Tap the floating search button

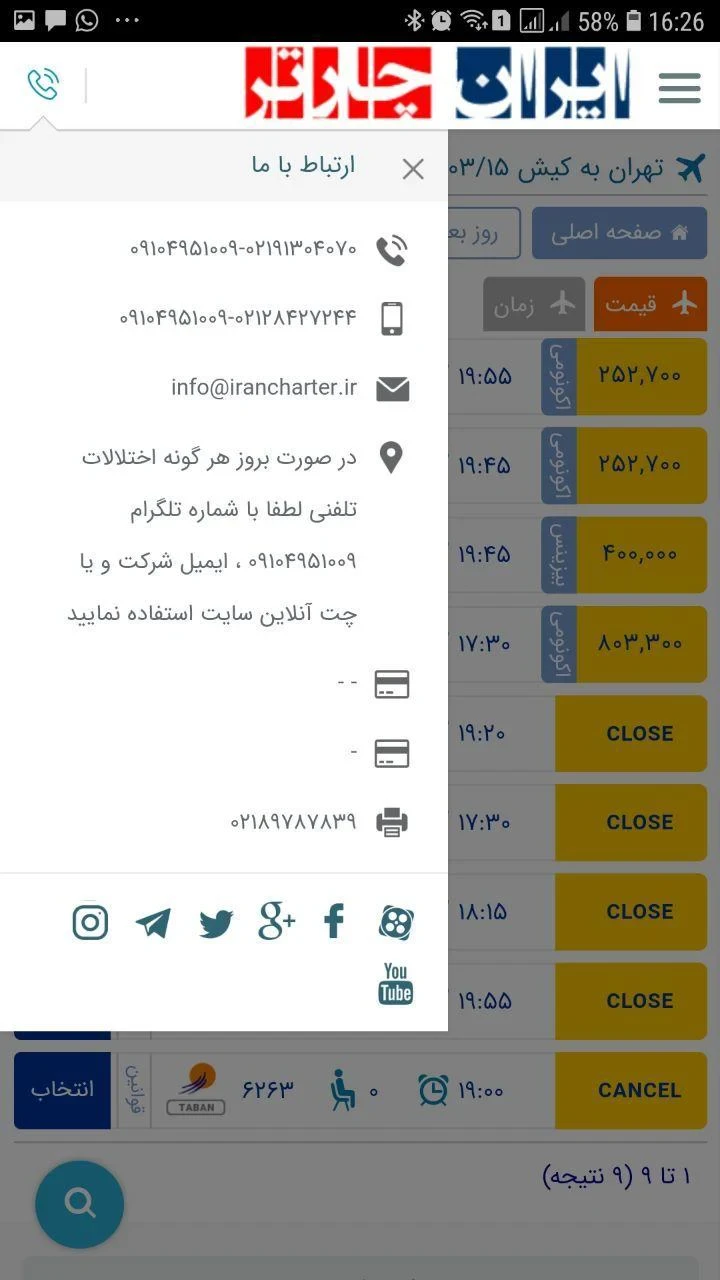point(80,1204)
